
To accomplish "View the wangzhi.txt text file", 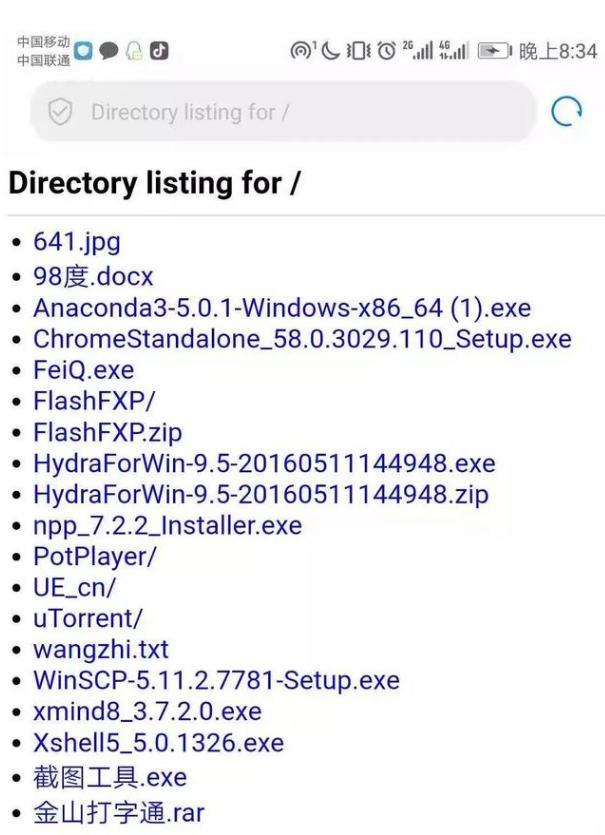I will pyautogui.click(x=101, y=650).
